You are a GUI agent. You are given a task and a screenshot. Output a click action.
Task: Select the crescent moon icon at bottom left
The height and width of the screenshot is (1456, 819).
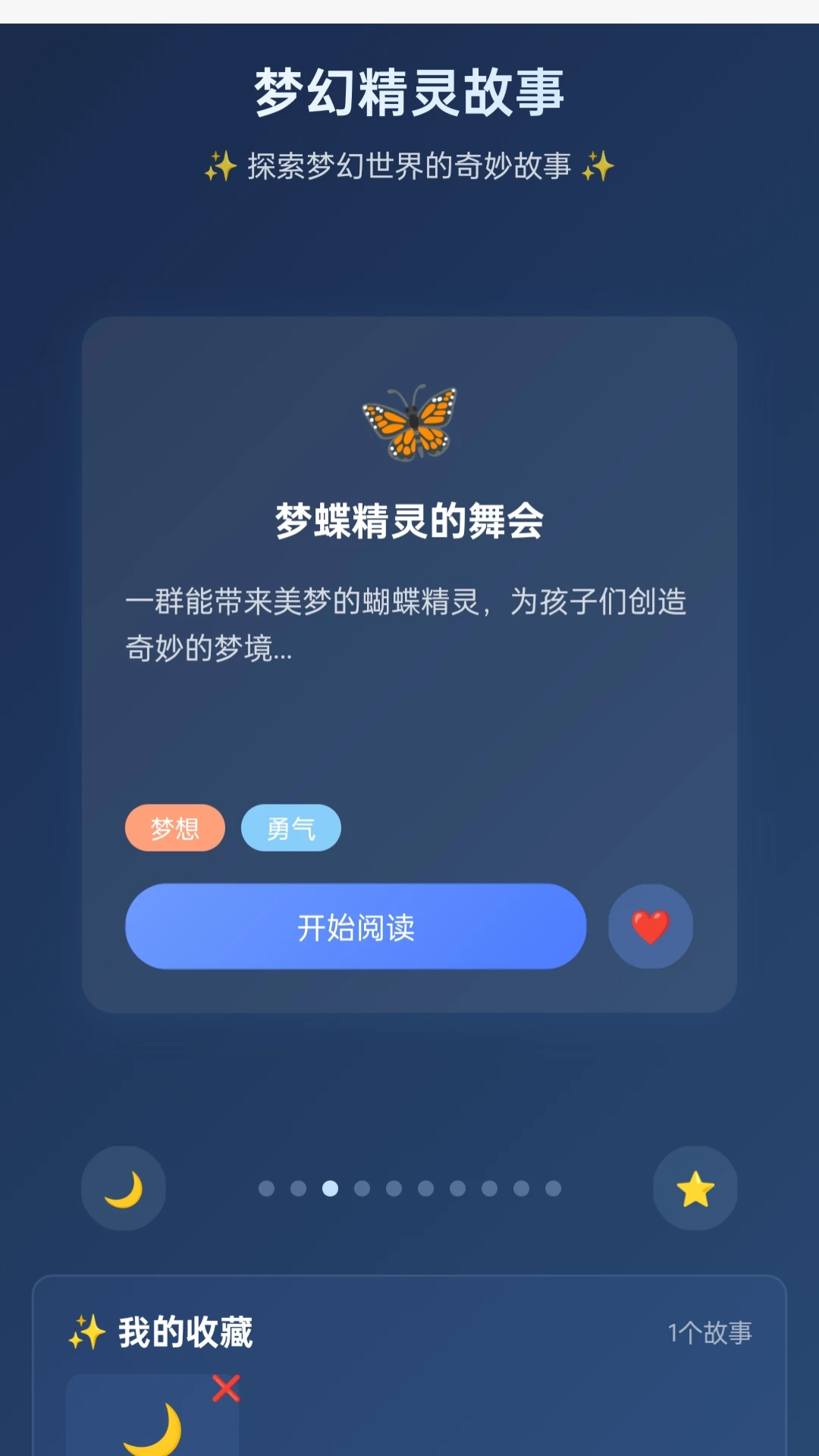(x=123, y=1188)
